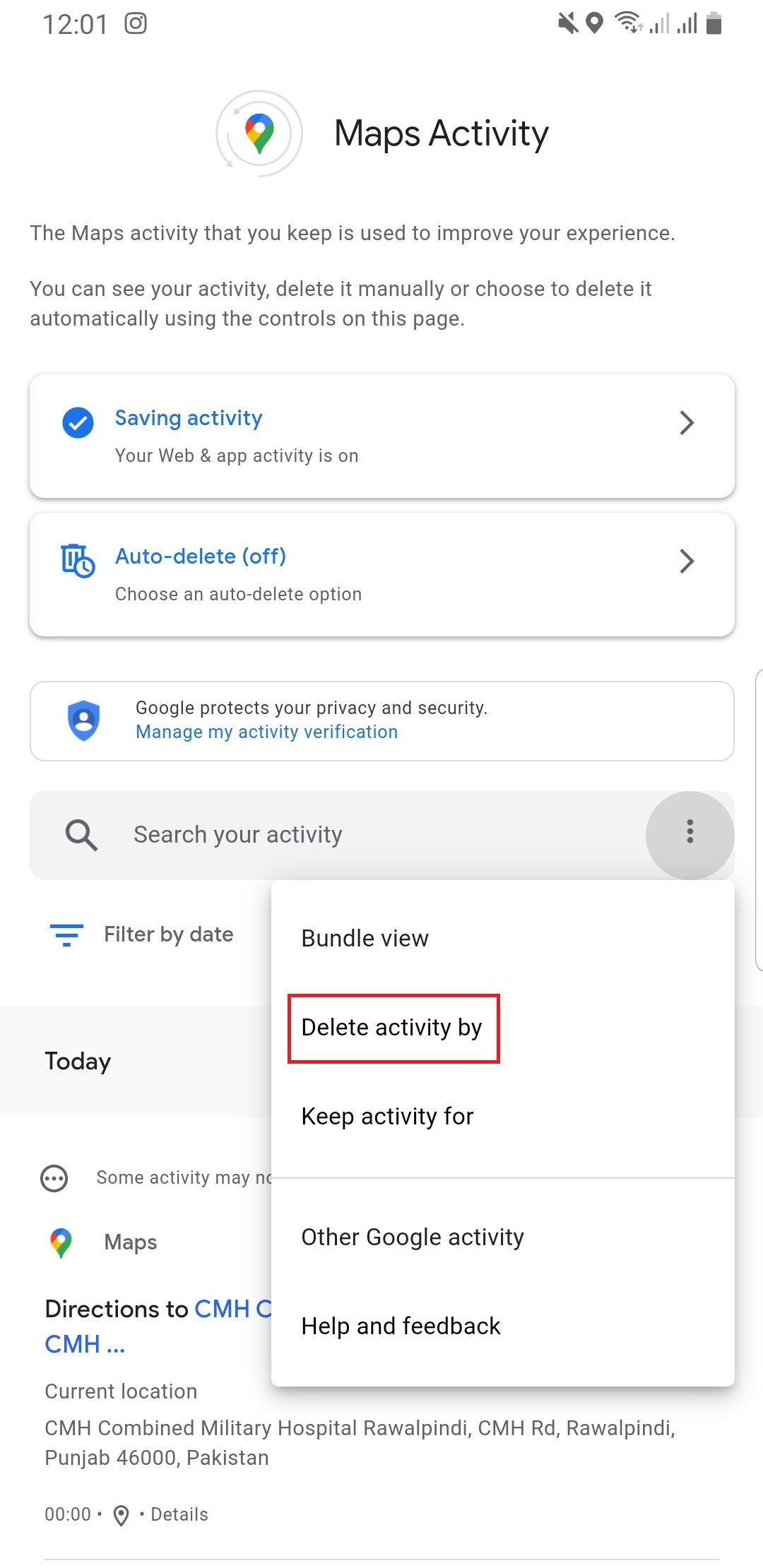Tap the Search your activity field
763x1568 pixels.
tap(338, 835)
